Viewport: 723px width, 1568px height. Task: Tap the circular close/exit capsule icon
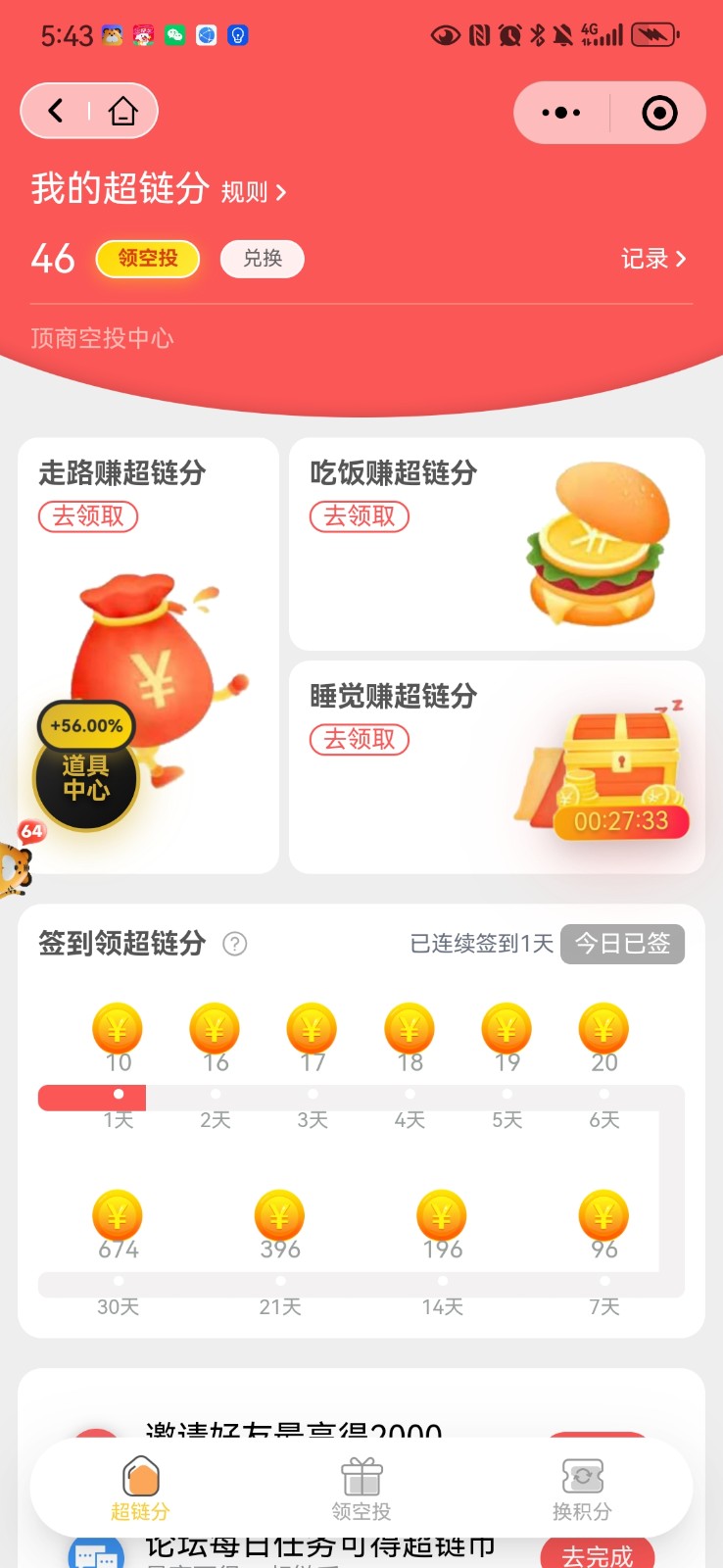pos(659,113)
